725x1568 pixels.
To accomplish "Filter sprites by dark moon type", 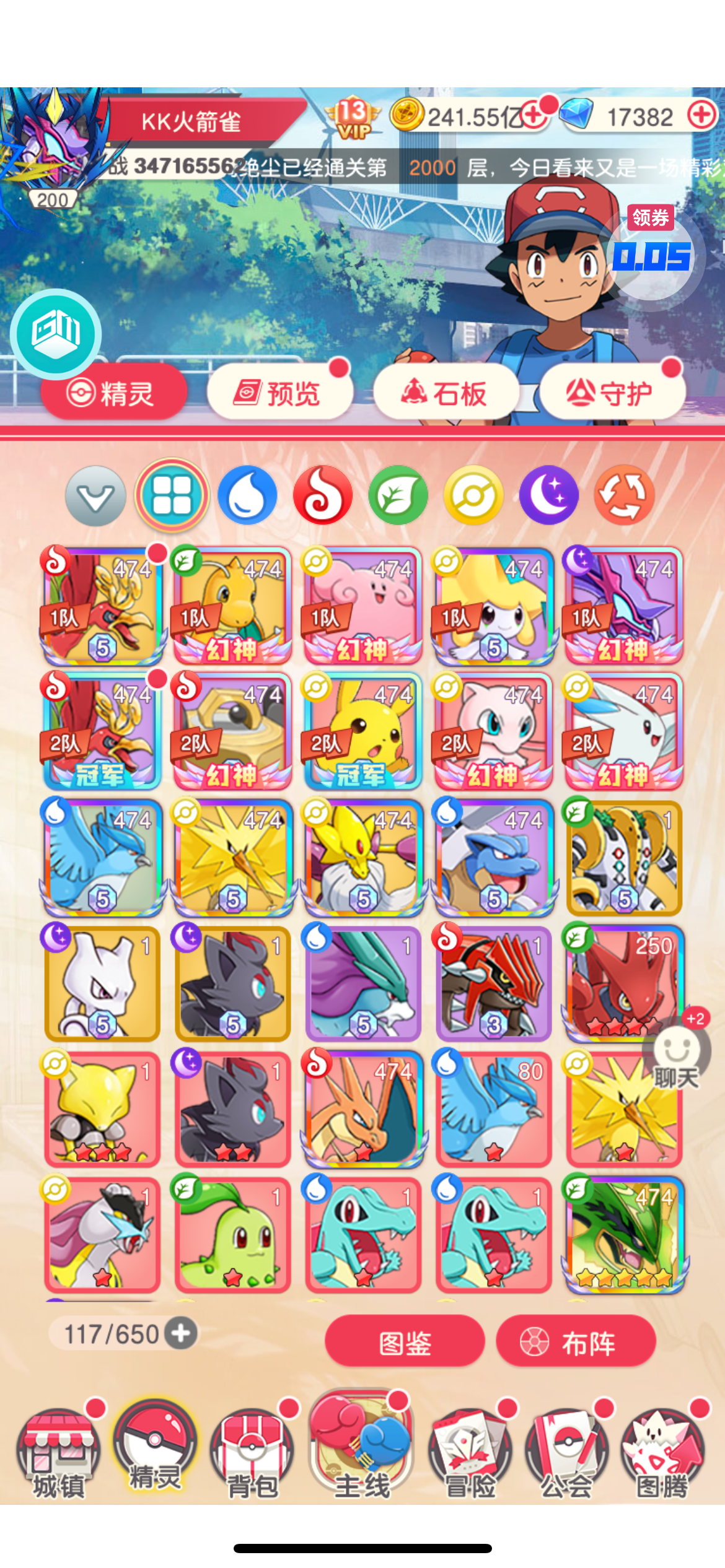I will click(x=549, y=495).
